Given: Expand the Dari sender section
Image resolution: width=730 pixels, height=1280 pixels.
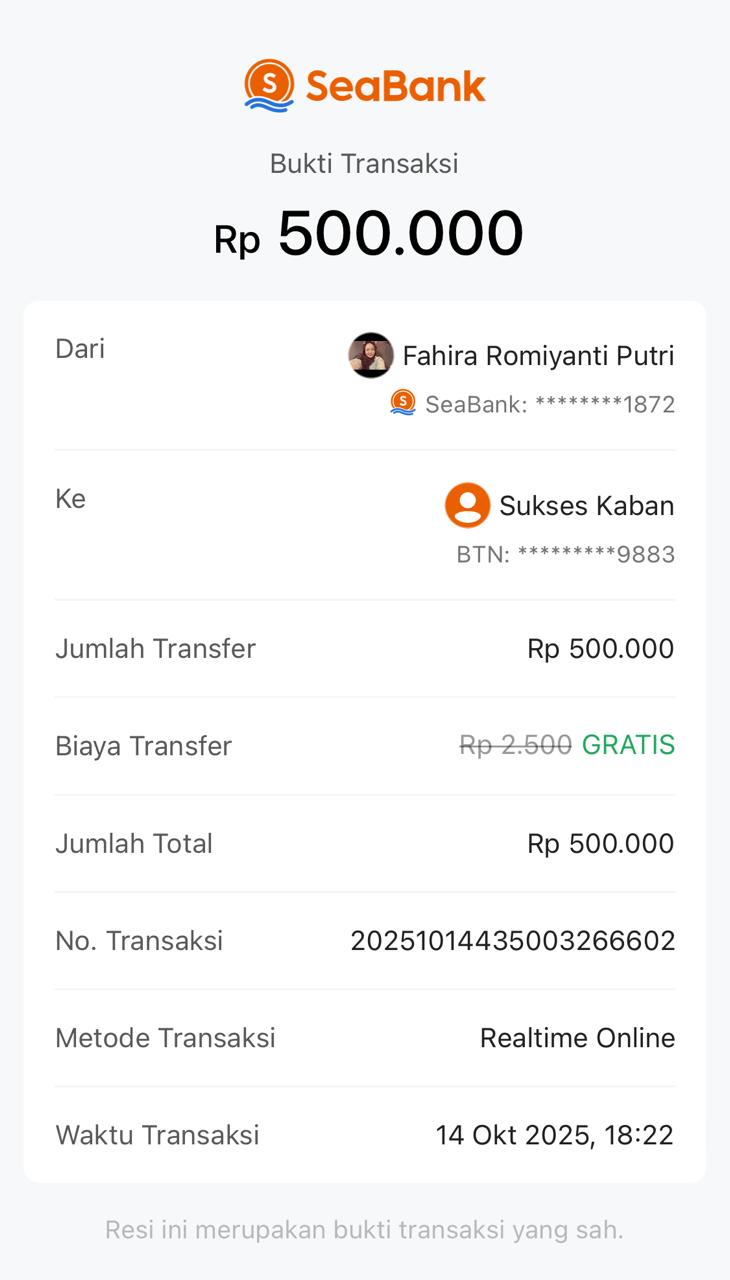Looking at the screenshot, I should (x=79, y=349).
